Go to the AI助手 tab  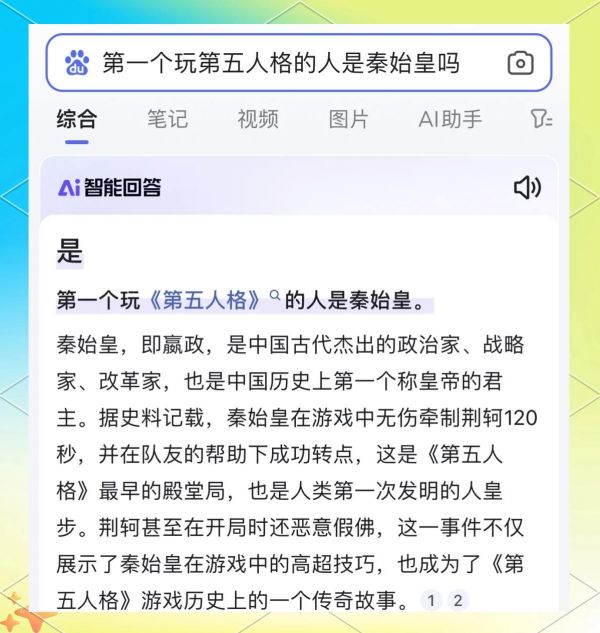click(450, 119)
